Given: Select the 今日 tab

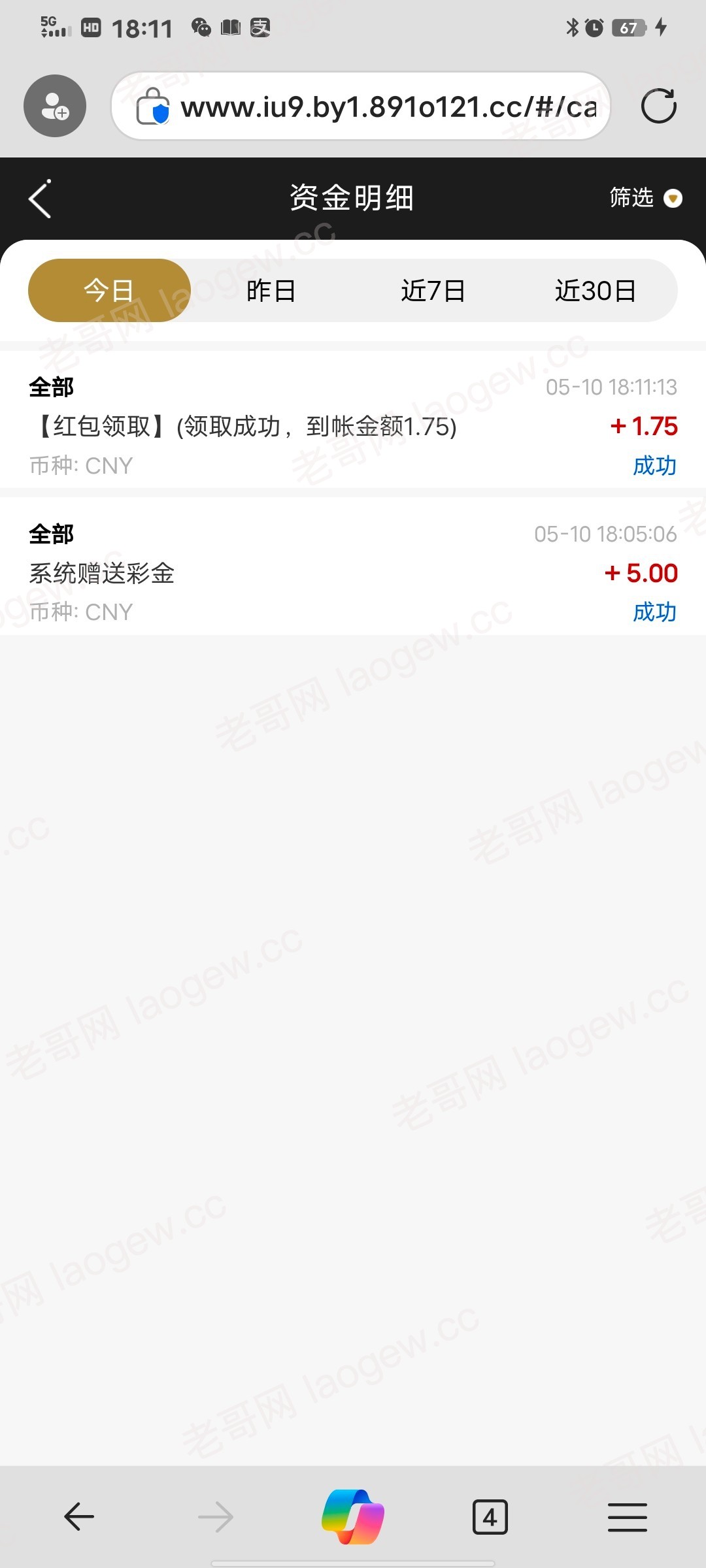Looking at the screenshot, I should (109, 290).
